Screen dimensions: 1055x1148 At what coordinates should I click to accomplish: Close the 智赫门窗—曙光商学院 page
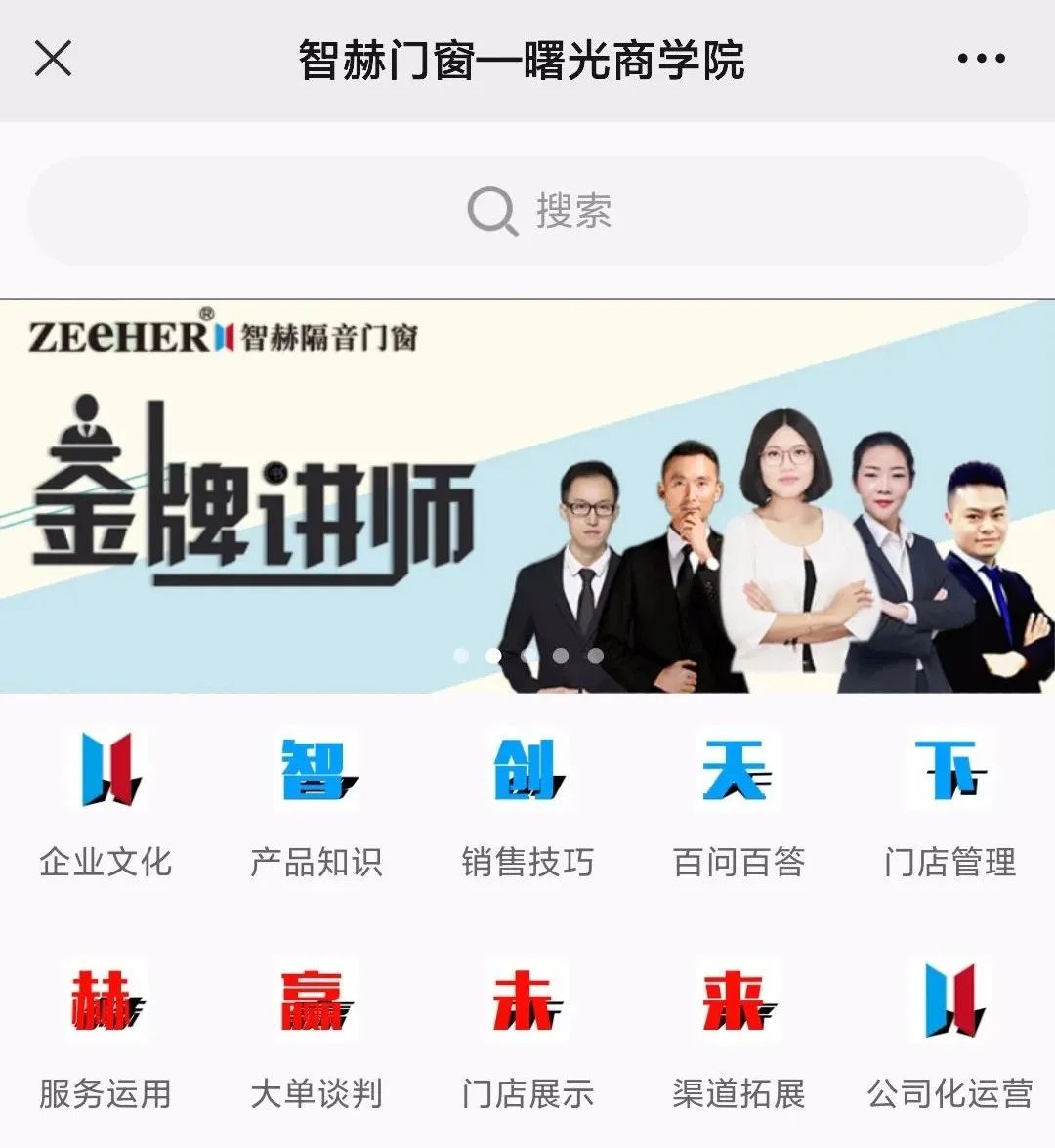[53, 59]
